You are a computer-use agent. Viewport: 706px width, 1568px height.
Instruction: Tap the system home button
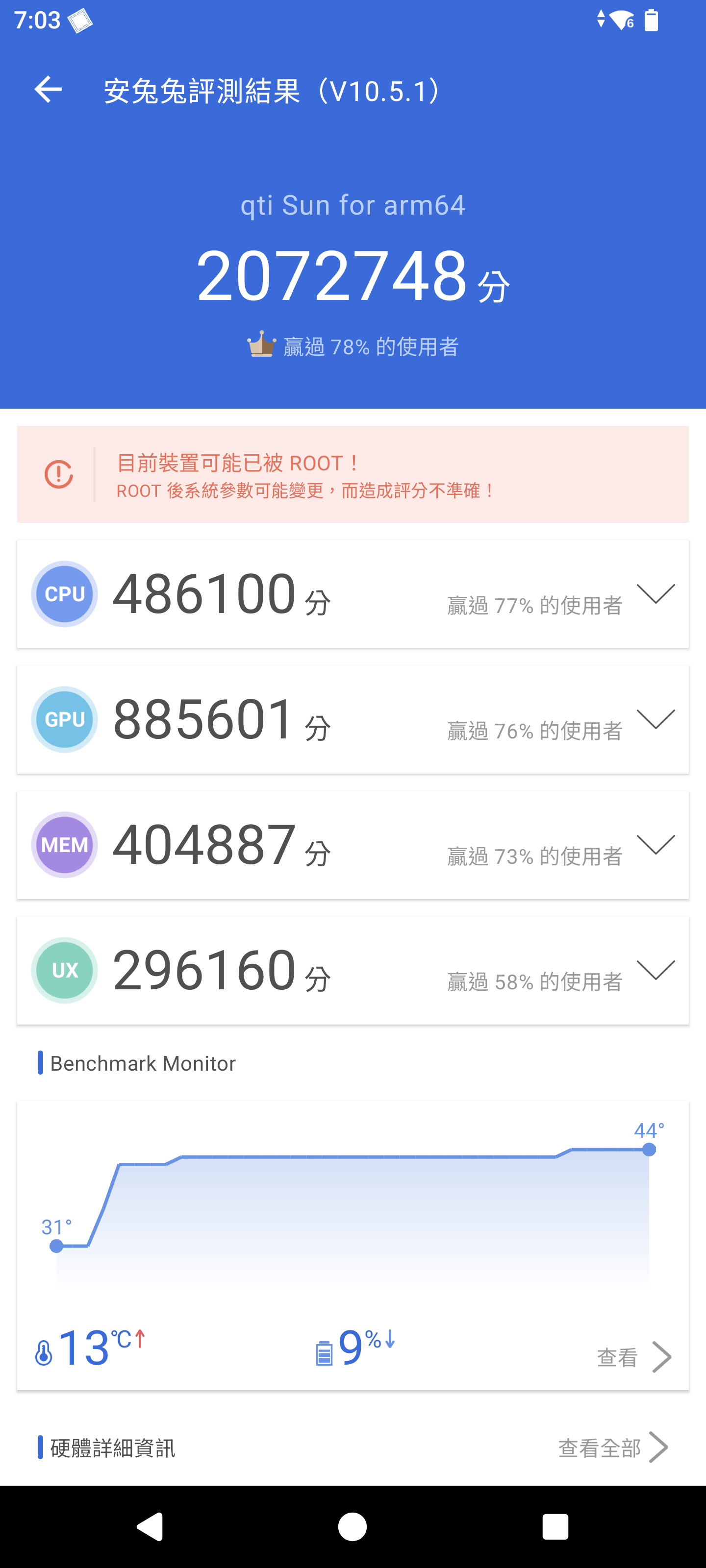(353, 1527)
